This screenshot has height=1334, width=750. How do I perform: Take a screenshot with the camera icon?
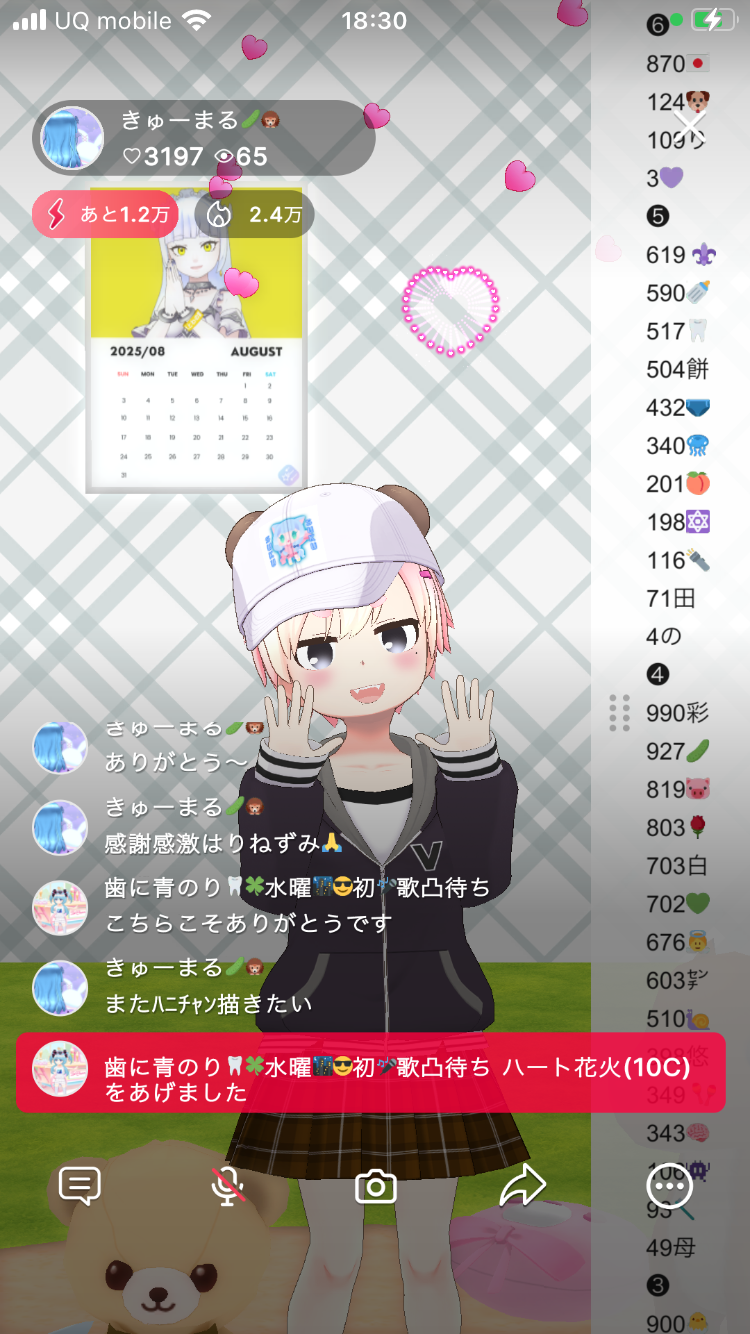pos(376,1187)
